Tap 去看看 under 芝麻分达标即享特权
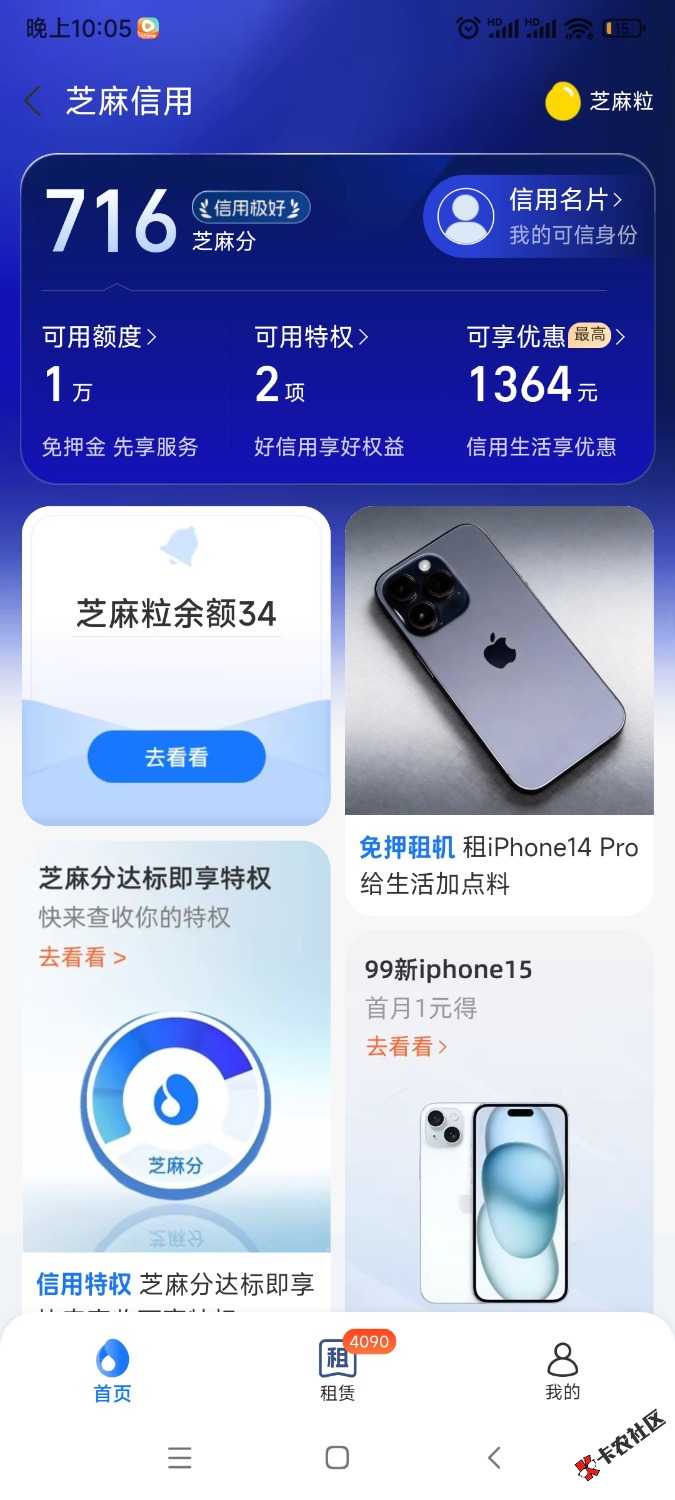The image size is (675, 1500). click(x=82, y=957)
